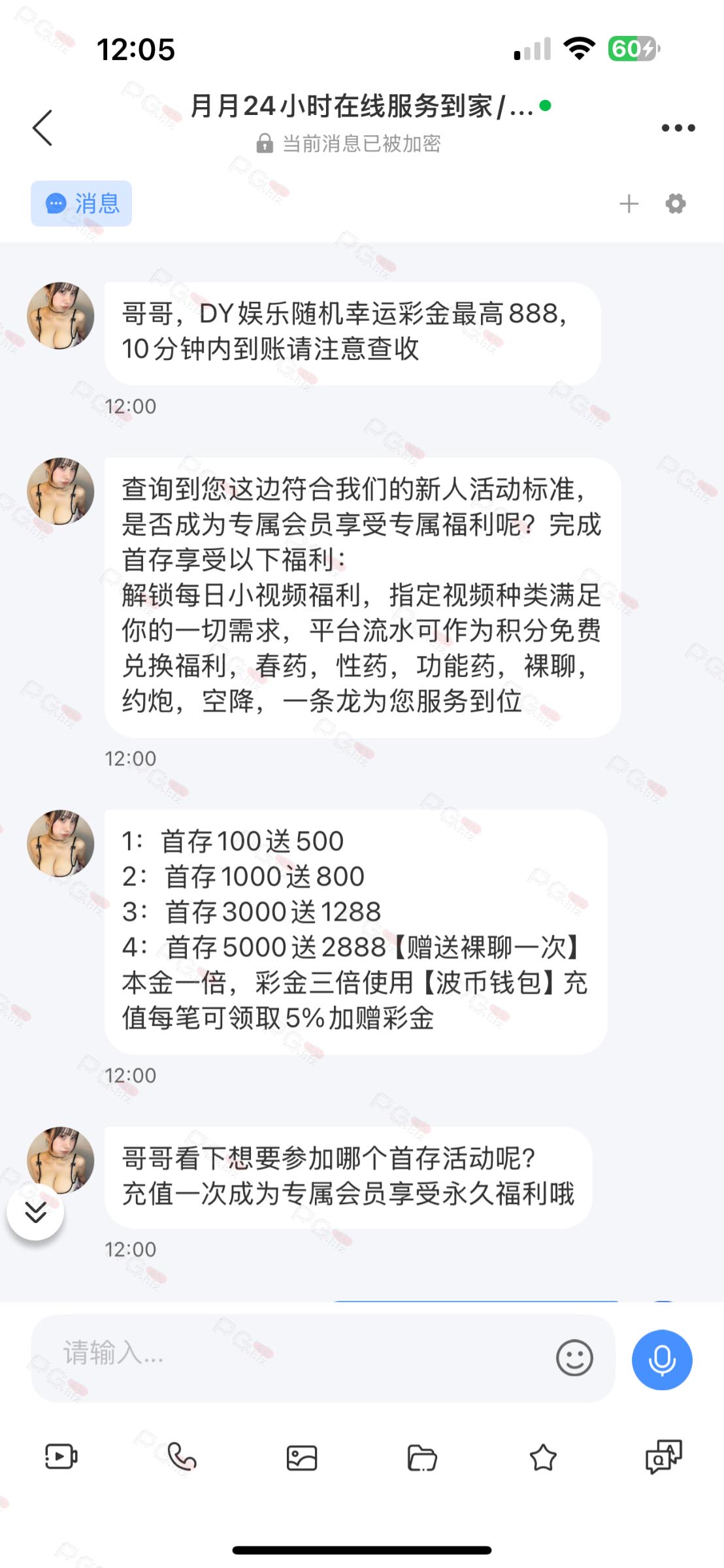Go back using the top-left arrow
The width and height of the screenshot is (724, 1568).
(42, 127)
